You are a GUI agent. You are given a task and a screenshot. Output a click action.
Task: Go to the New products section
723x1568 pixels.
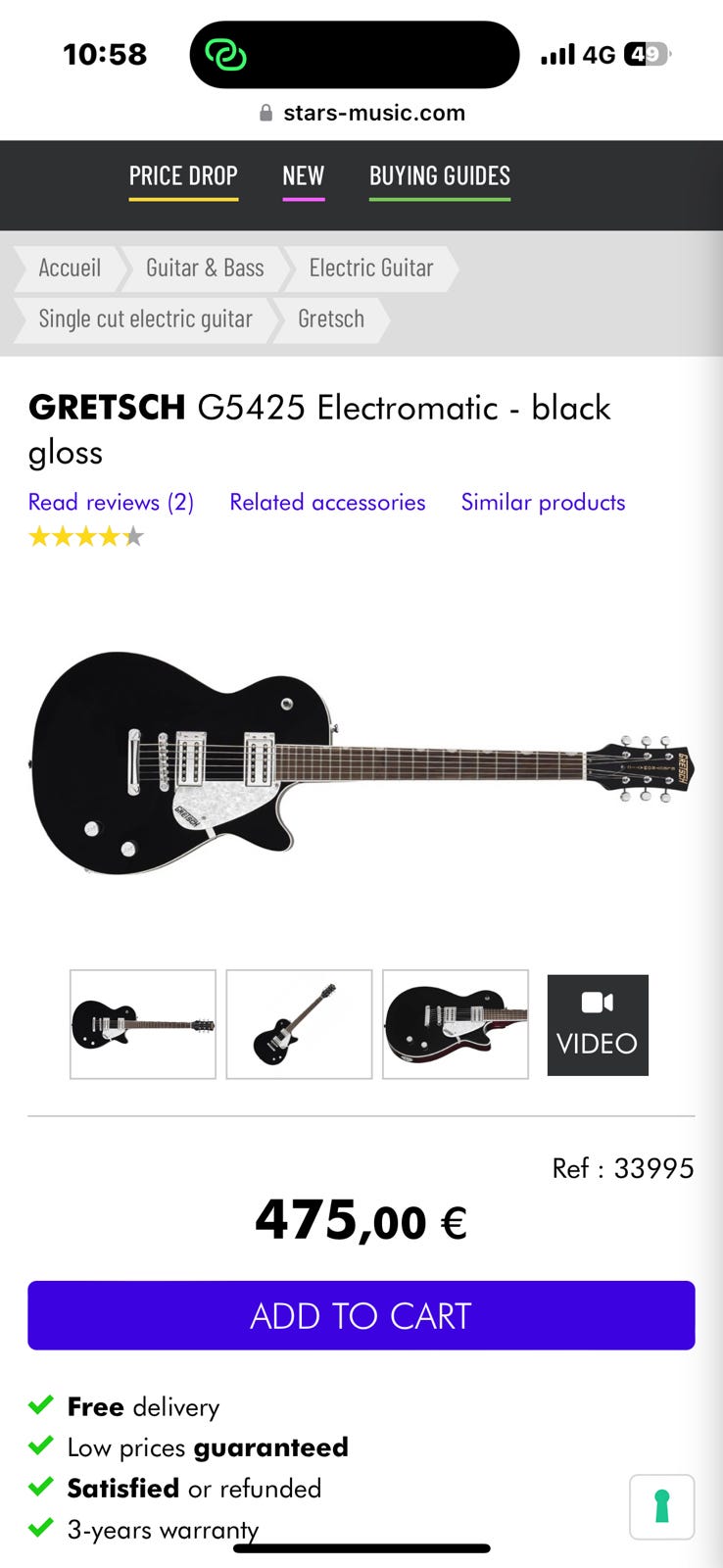[x=303, y=176]
